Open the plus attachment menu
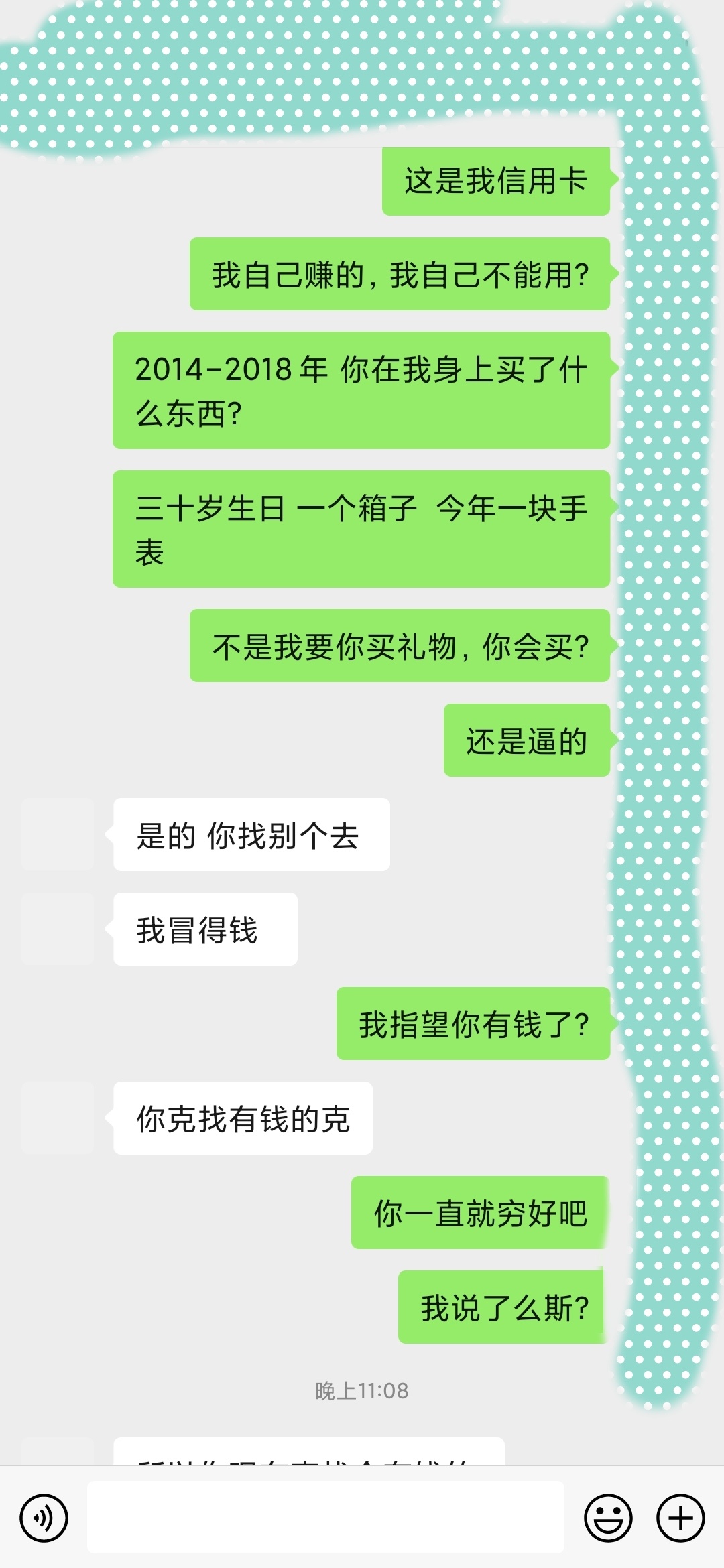 pyautogui.click(x=680, y=1518)
